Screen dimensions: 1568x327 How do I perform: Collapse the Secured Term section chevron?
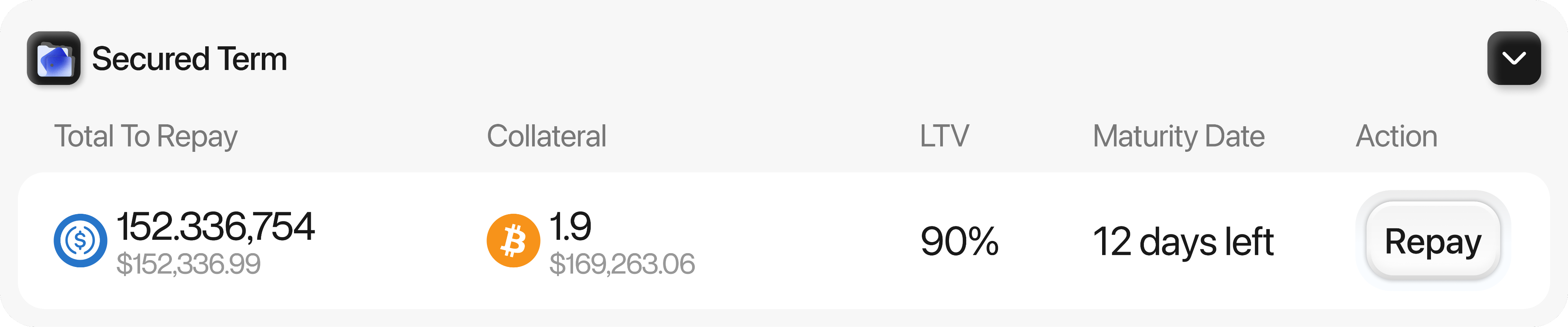[1513, 59]
